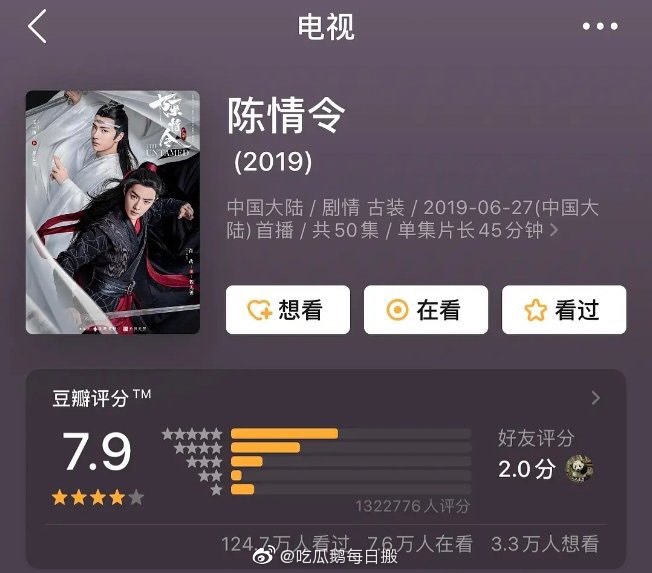Screen dimensions: 652x573
Task: Mark the show as 看过
Action: pyautogui.click(x=563, y=310)
